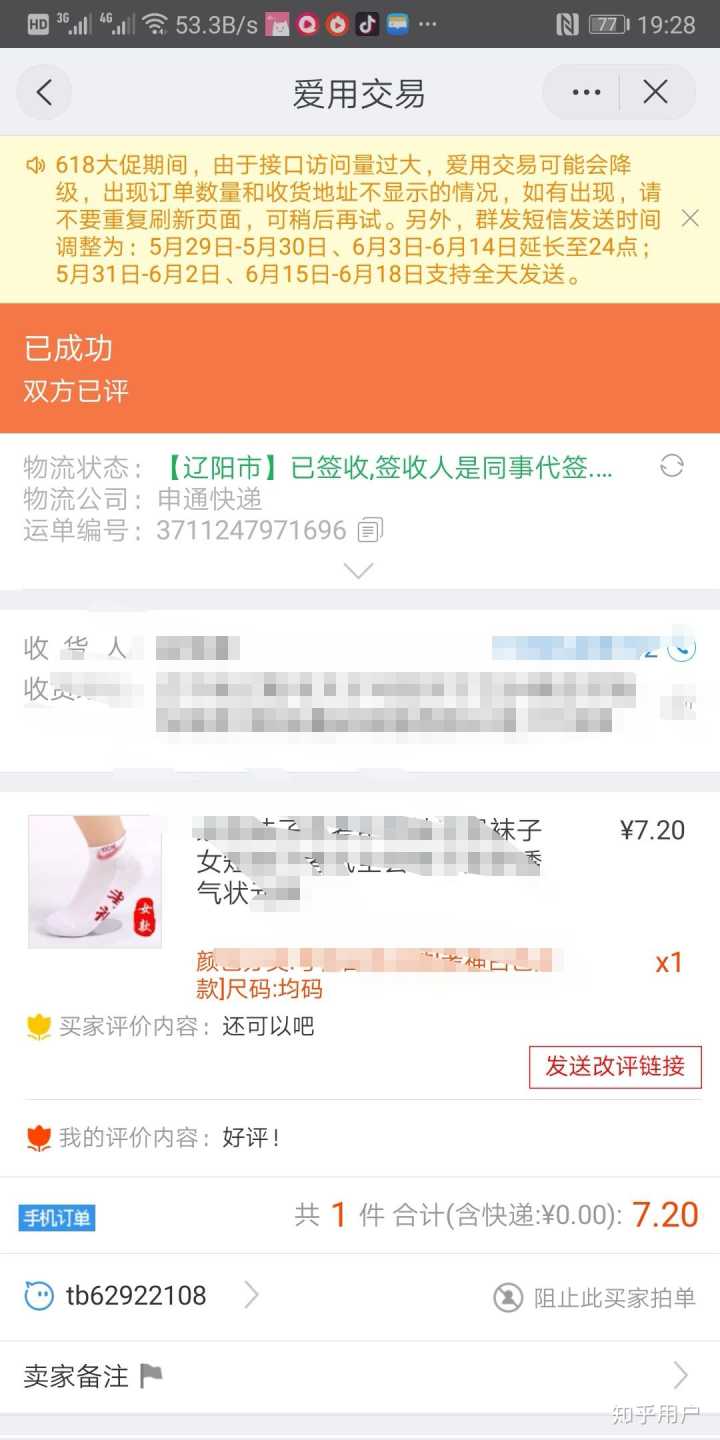
Task: Go back using the top-left arrow
Action: [x=43, y=93]
